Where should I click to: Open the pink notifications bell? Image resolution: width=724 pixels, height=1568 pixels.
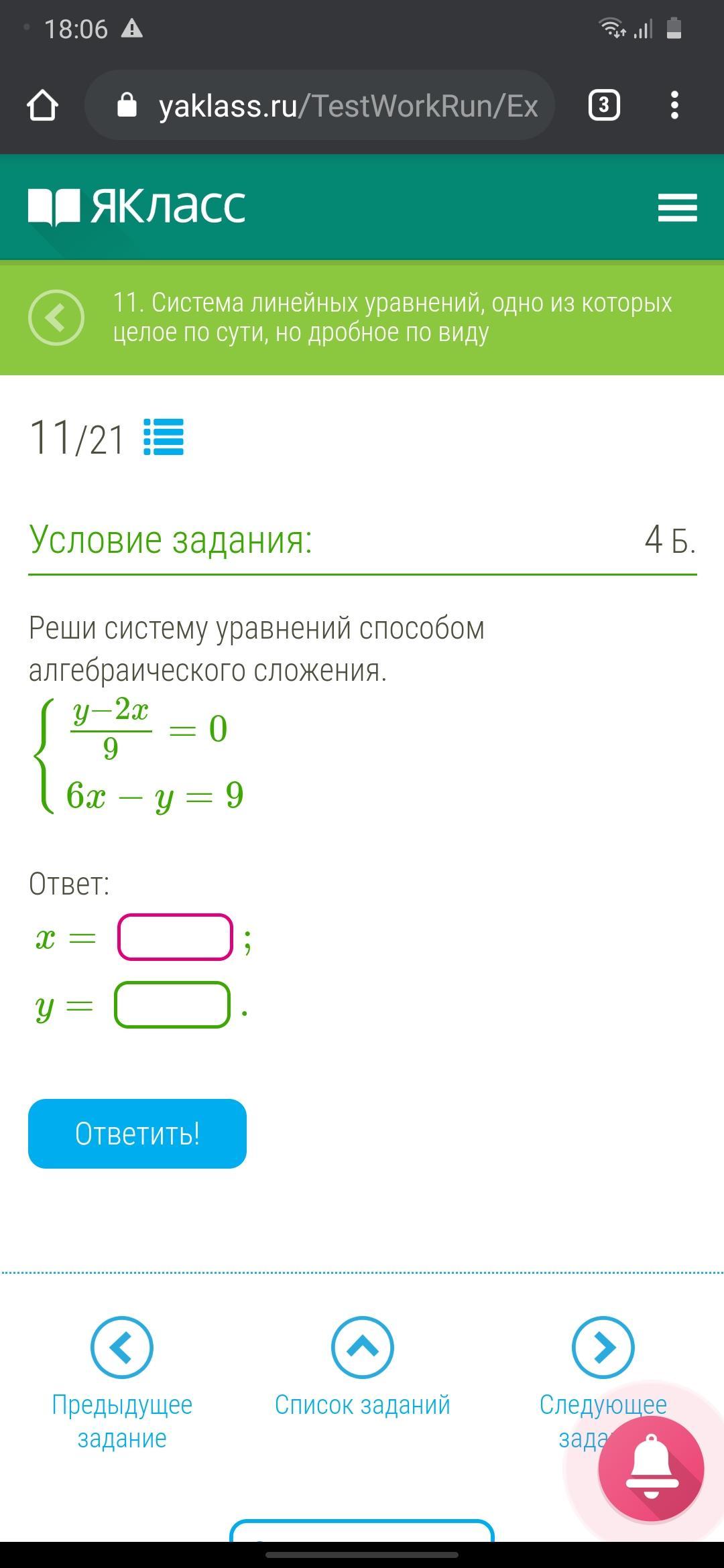tap(651, 1468)
